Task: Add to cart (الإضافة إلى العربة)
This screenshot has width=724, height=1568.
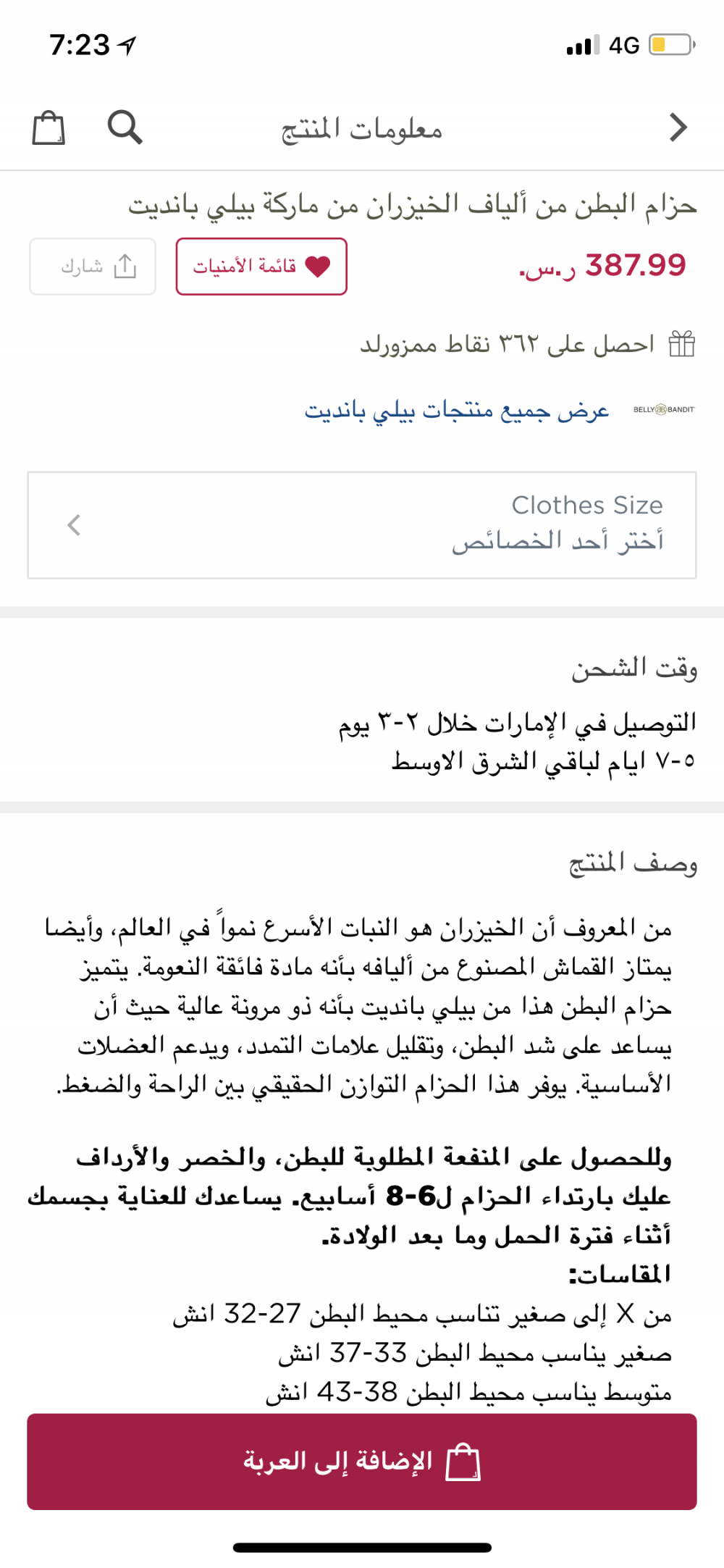Action: click(362, 1462)
